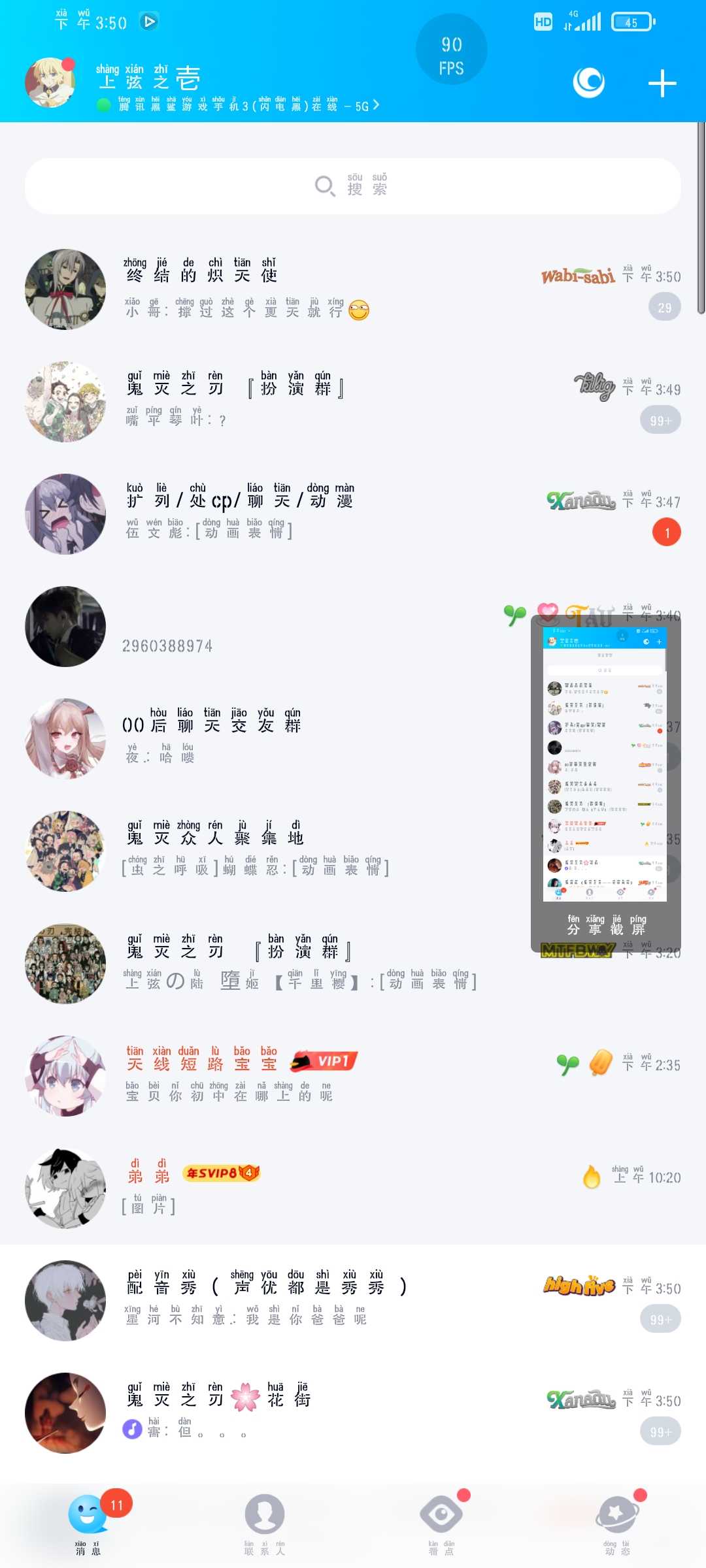
Task: Switch to the 动态 tab
Action: point(617,1524)
